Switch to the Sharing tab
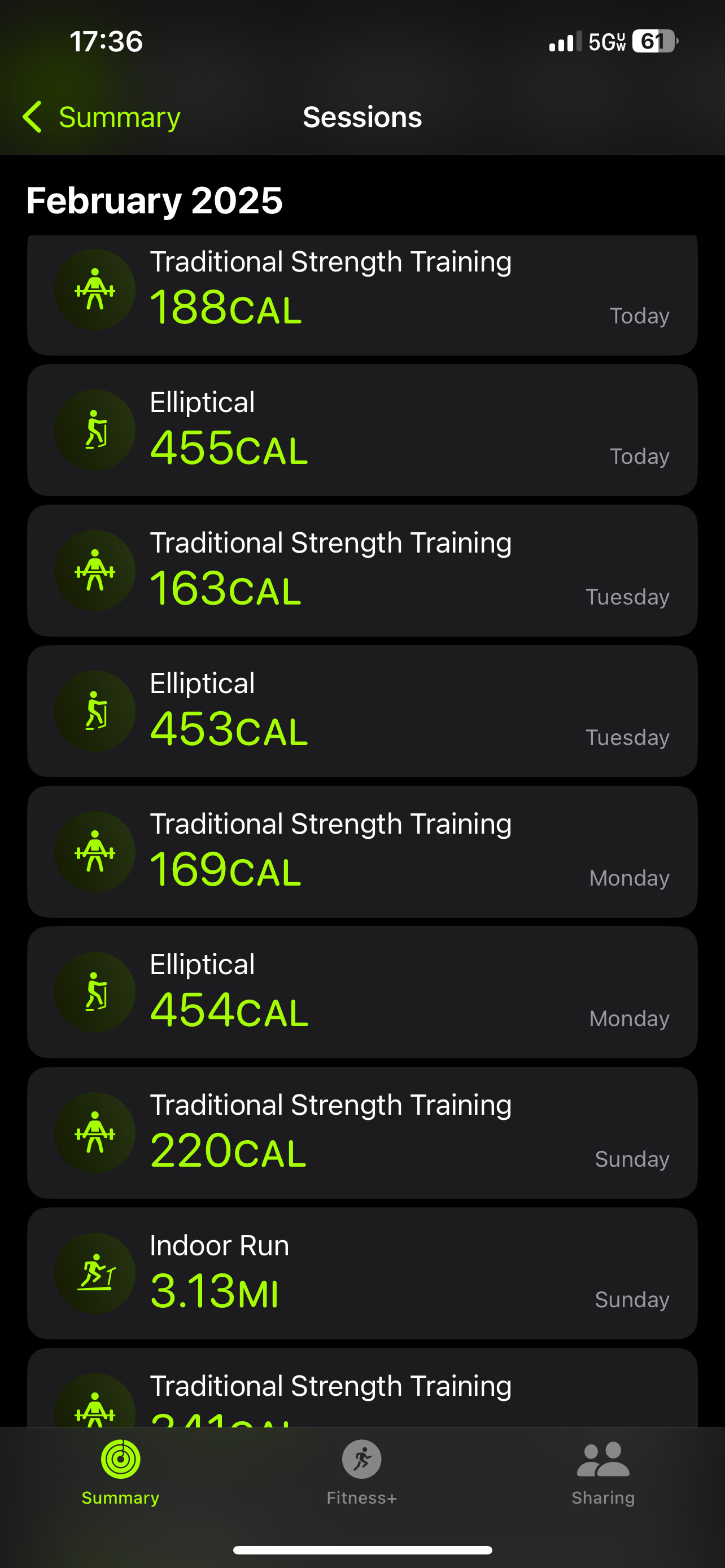 coord(602,1470)
